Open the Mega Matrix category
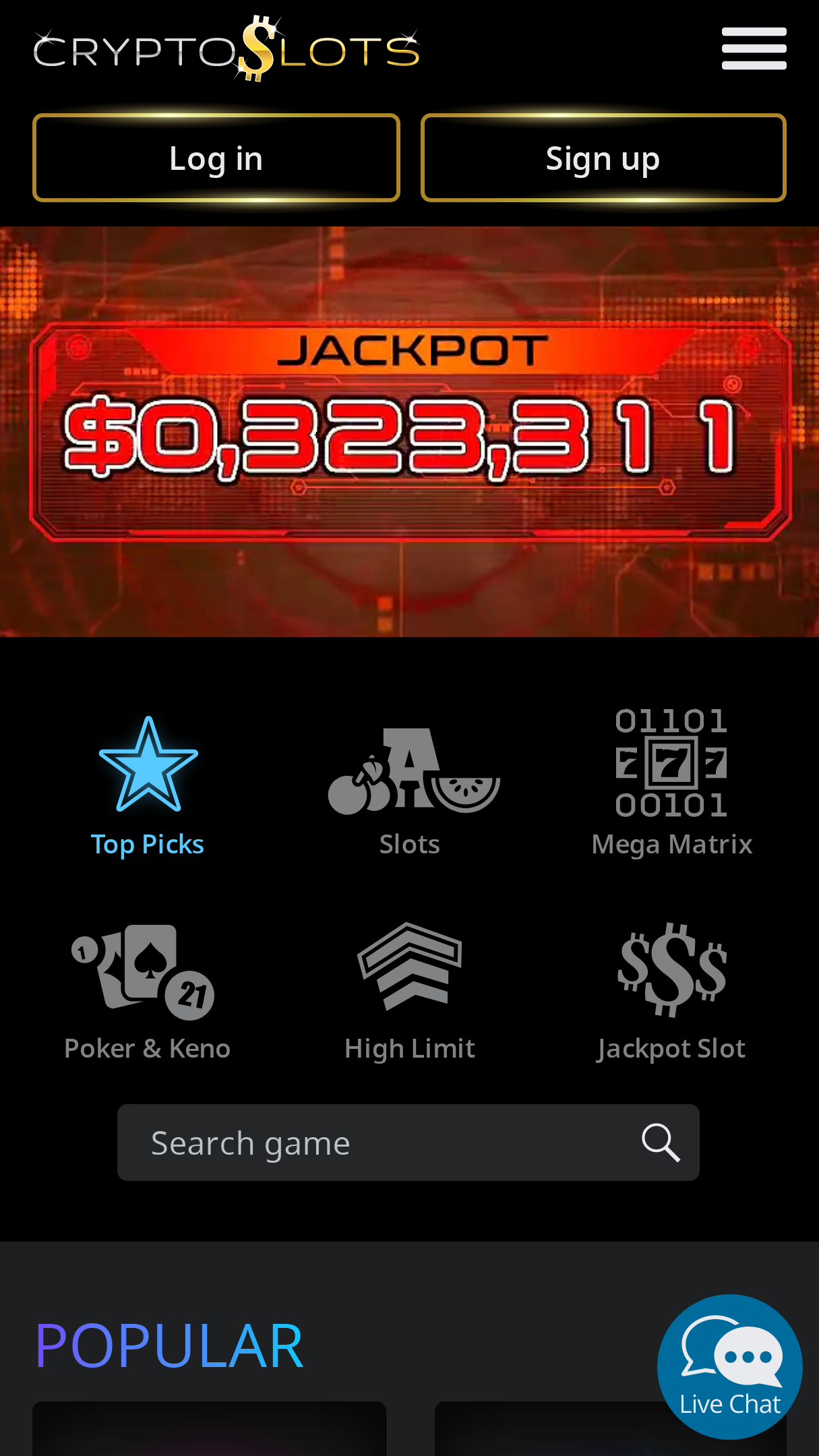This screenshot has height=1456, width=819. click(x=671, y=782)
